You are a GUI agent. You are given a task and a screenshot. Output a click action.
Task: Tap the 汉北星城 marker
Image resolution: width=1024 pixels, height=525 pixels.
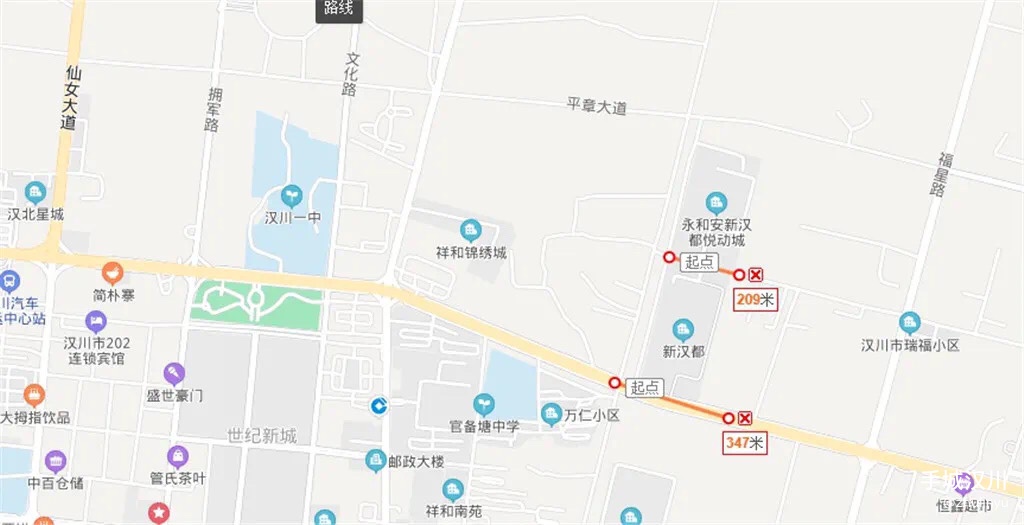pyautogui.click(x=36, y=192)
